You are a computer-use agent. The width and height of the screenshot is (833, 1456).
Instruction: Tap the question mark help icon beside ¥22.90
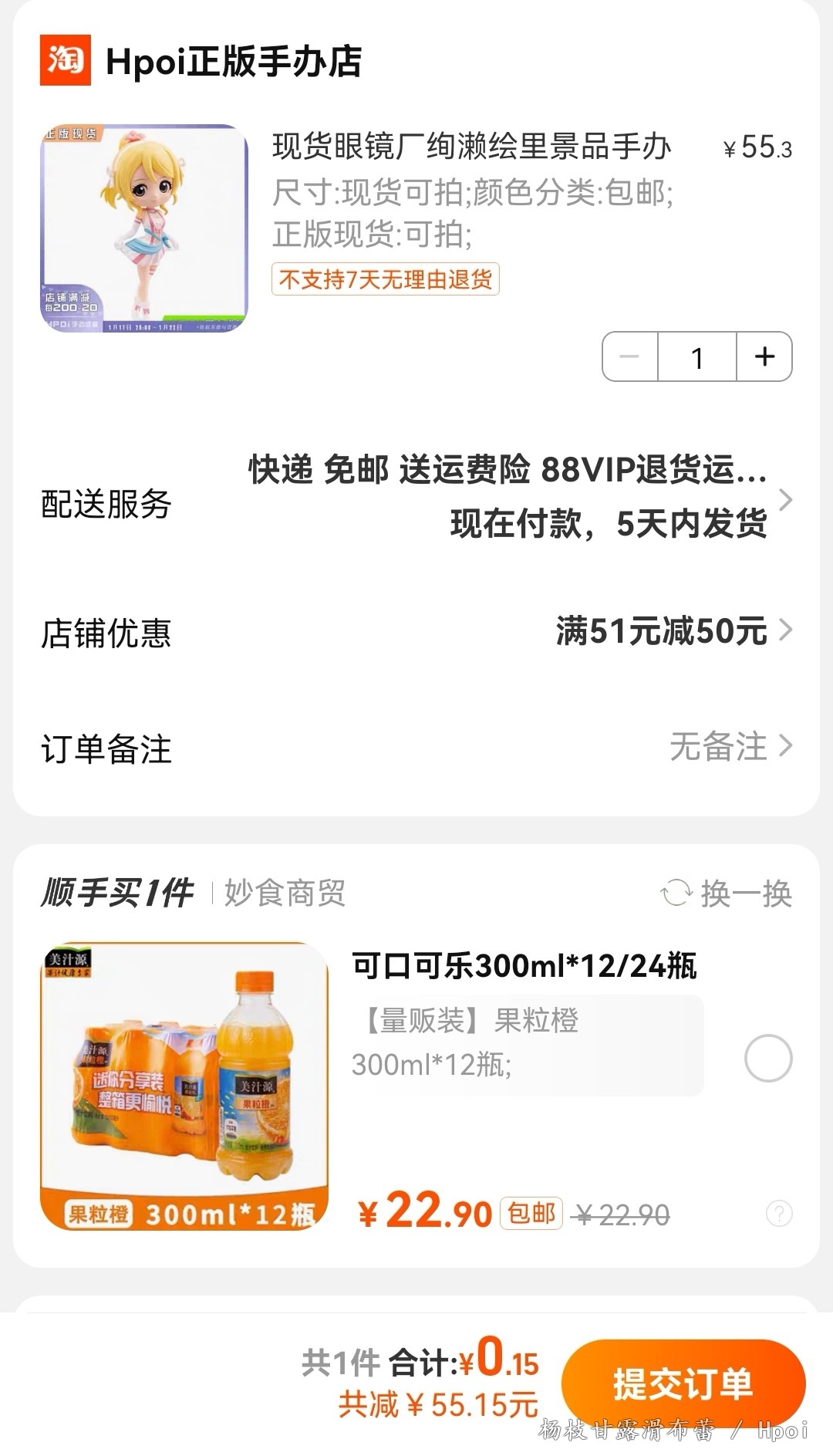[x=779, y=1214]
